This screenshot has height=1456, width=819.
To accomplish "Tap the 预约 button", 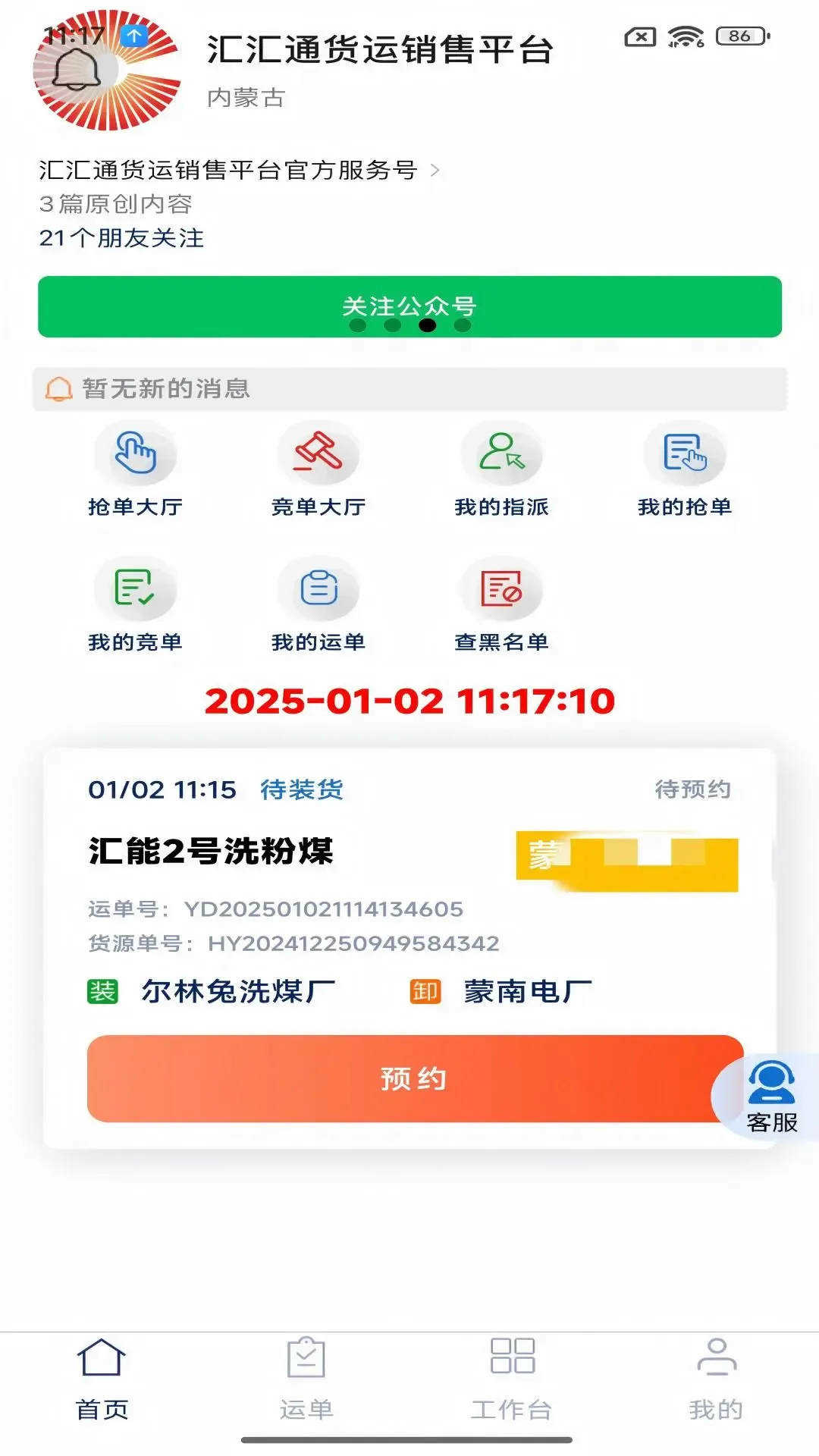I will pyautogui.click(x=415, y=1078).
